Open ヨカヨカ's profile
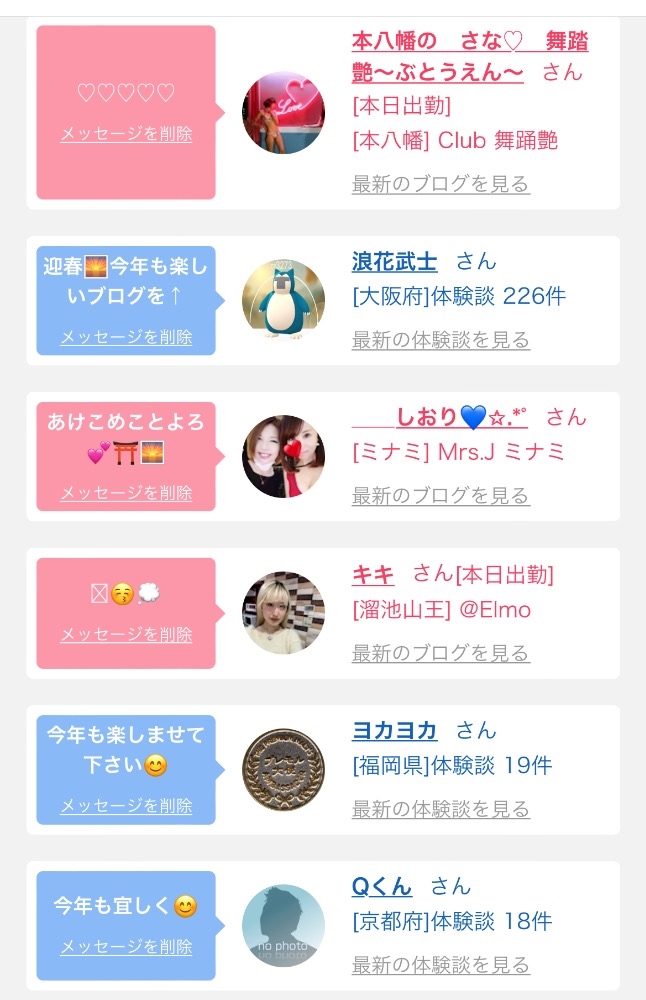The height and width of the screenshot is (1000, 646). point(394,731)
